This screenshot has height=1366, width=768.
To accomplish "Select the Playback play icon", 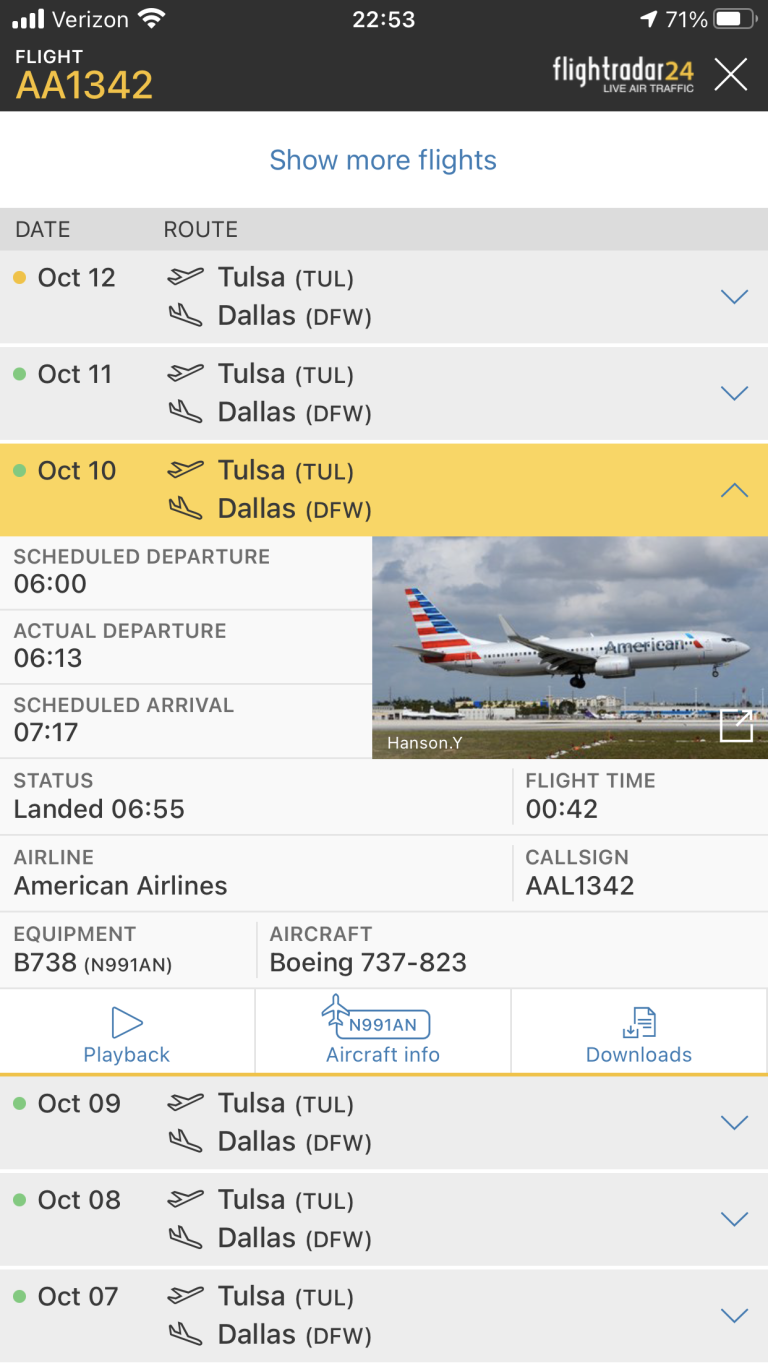I will click(126, 1021).
